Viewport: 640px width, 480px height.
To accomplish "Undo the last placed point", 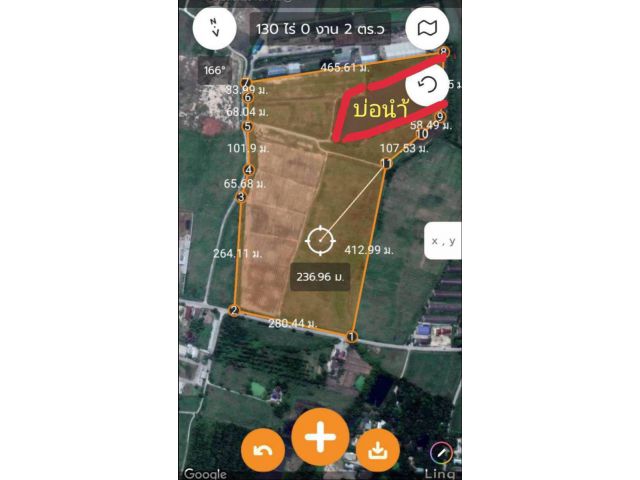I will pyautogui.click(x=263, y=451).
